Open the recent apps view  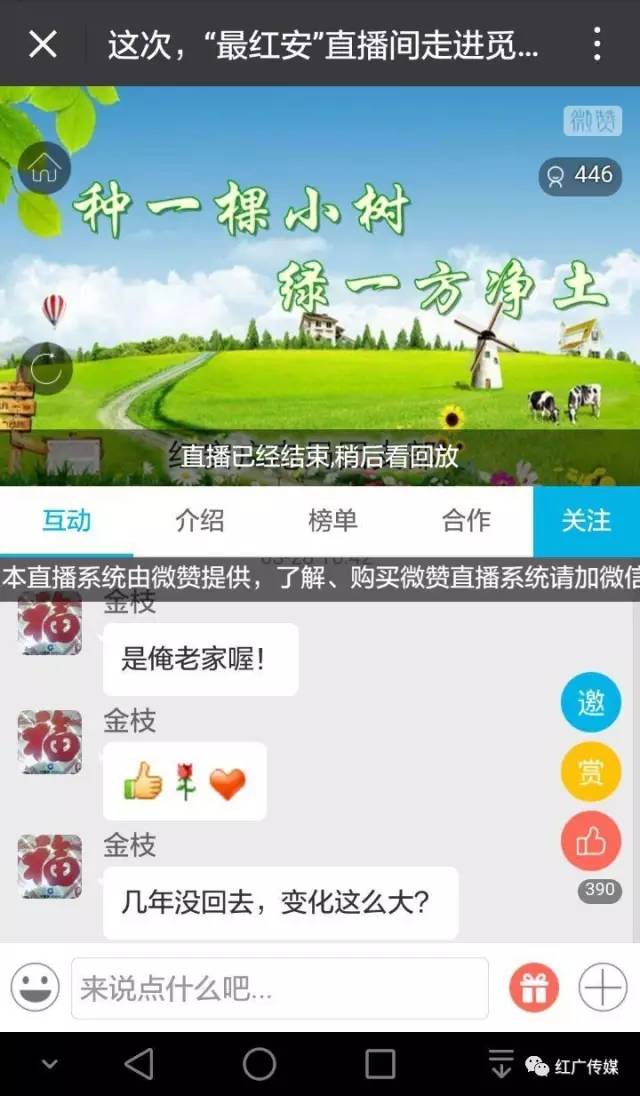(x=380, y=1064)
